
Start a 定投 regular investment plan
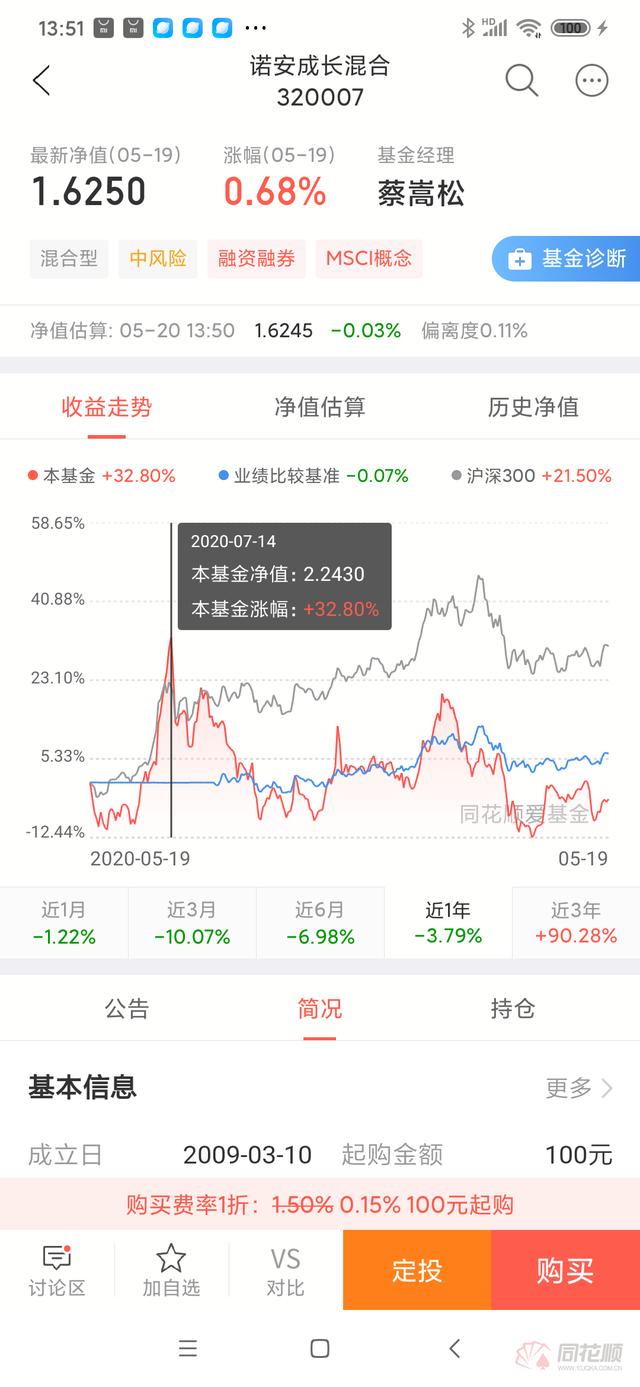click(417, 1270)
